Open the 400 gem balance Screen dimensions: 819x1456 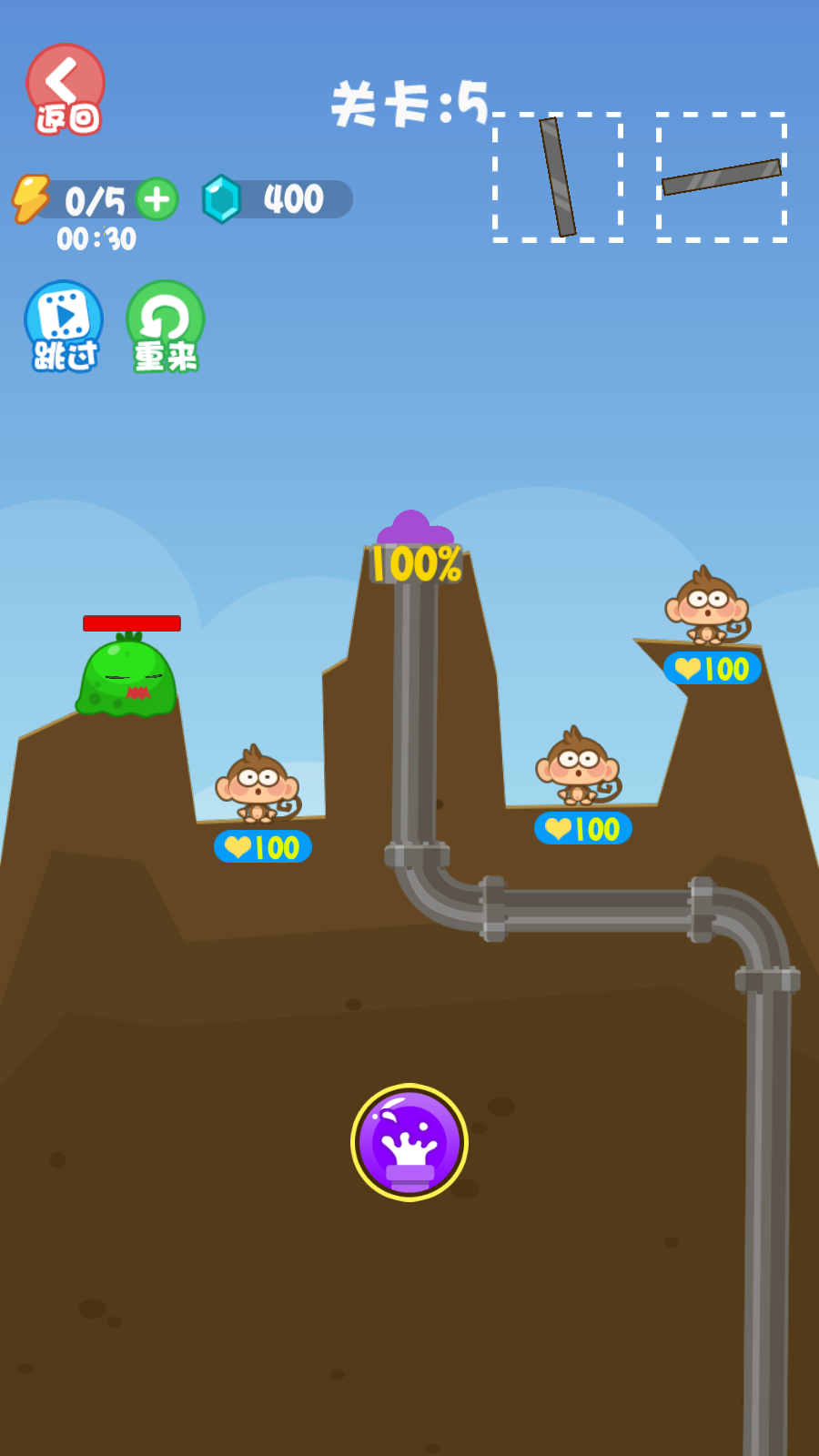tap(278, 199)
